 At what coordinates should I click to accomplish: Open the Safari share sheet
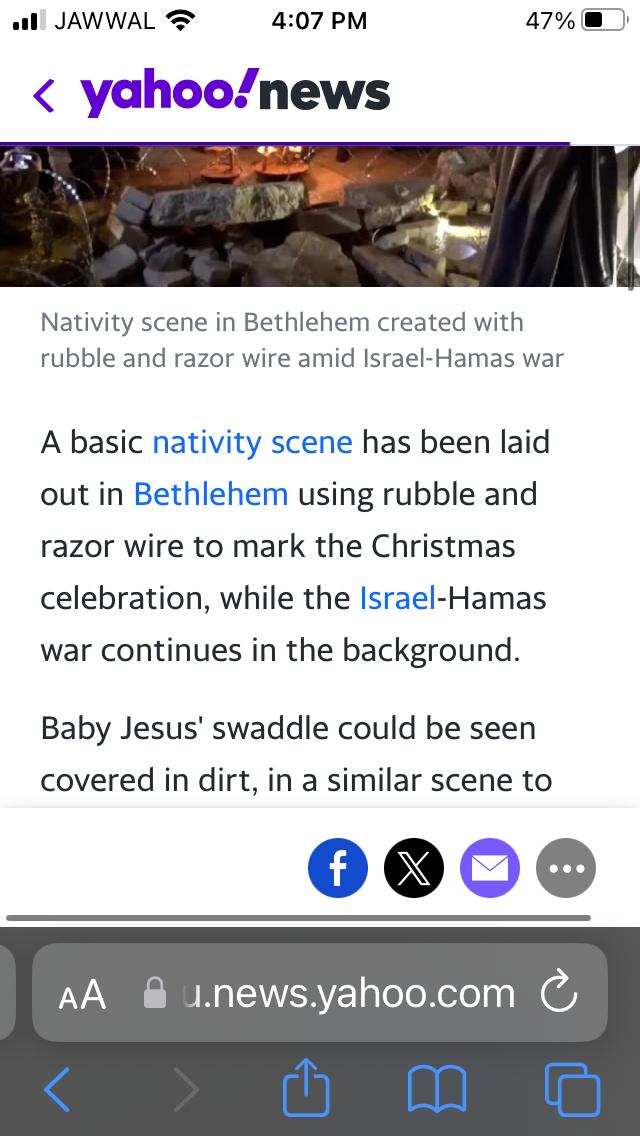(306, 1089)
